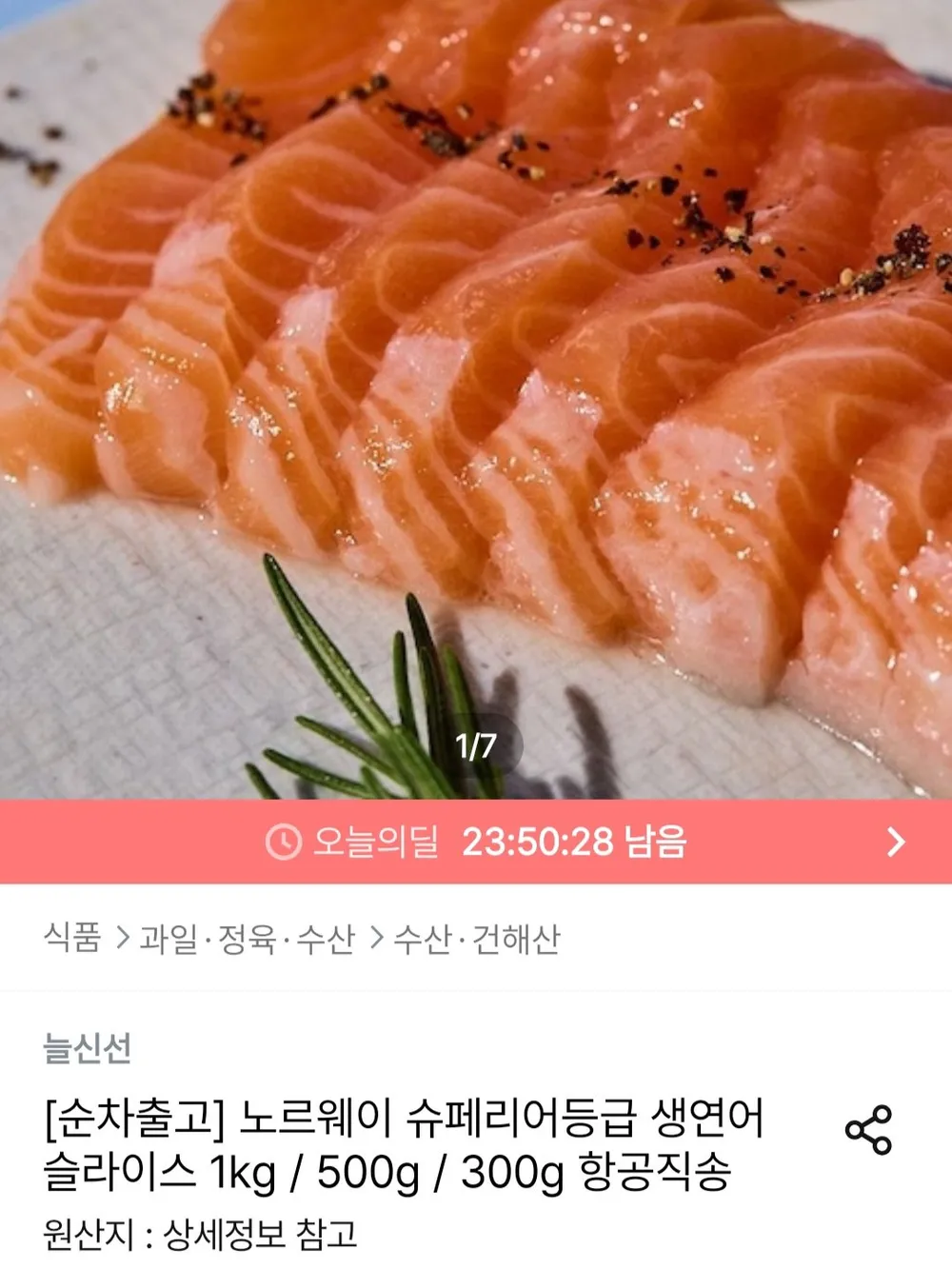Viewport: 952px width, 1269px height.
Task: Open the 오늘의딜 countdown banner
Action: (x=476, y=842)
